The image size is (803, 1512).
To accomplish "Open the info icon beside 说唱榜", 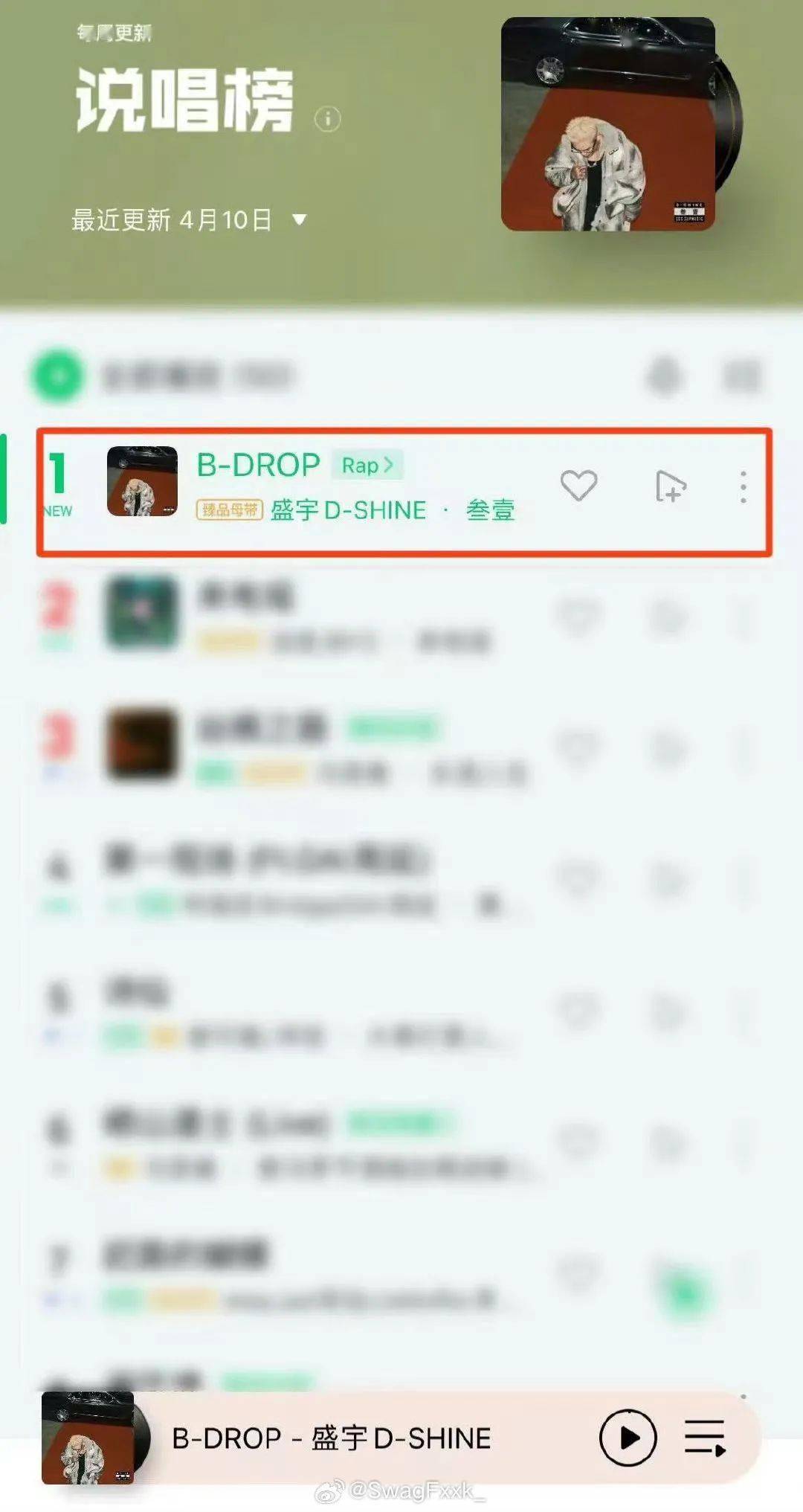I will point(327,119).
